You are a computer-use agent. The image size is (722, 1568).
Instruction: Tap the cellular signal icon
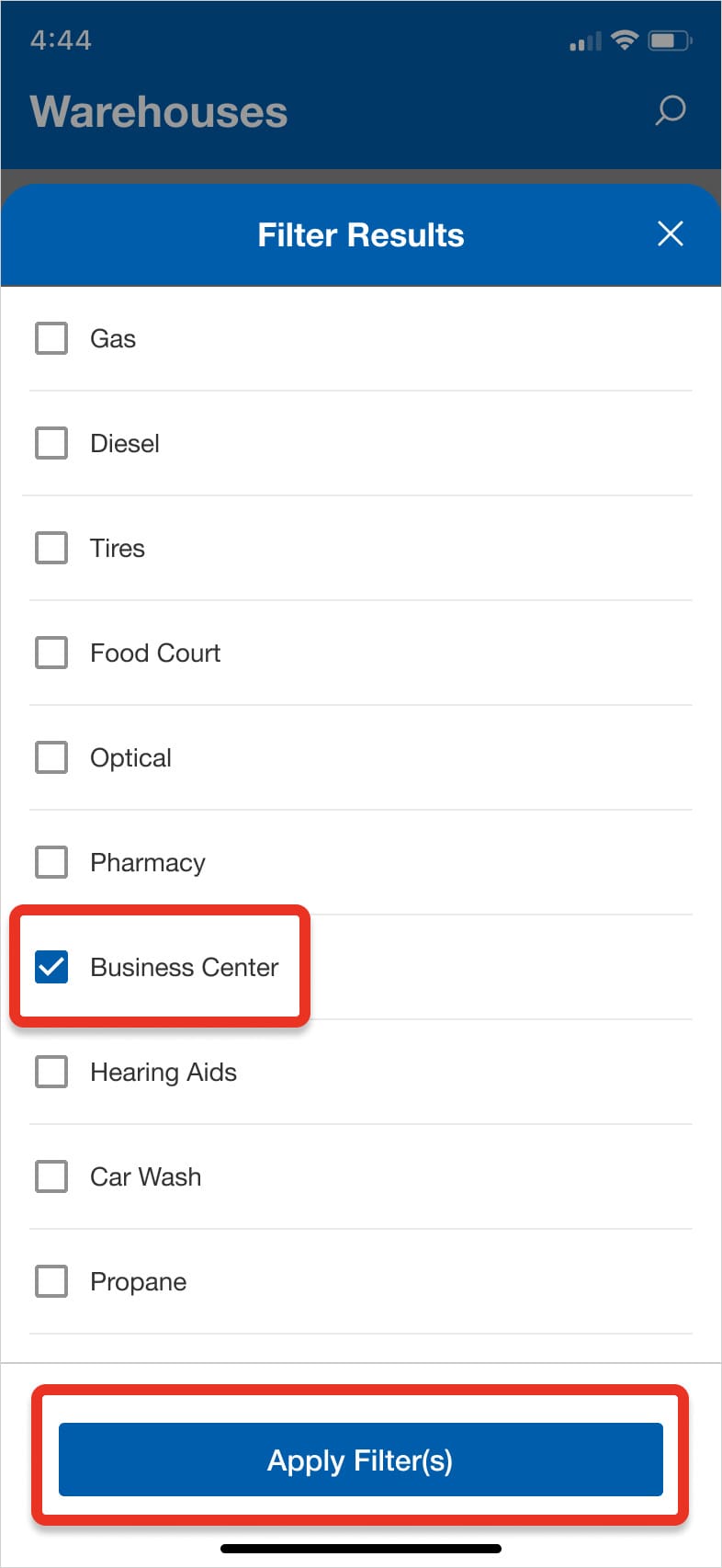pos(585,41)
